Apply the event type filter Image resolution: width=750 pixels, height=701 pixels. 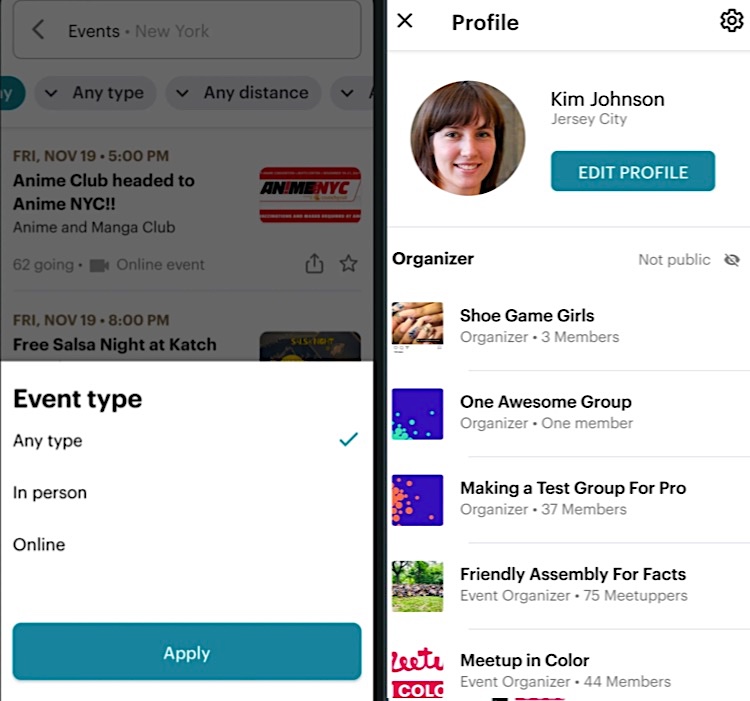[x=187, y=653]
